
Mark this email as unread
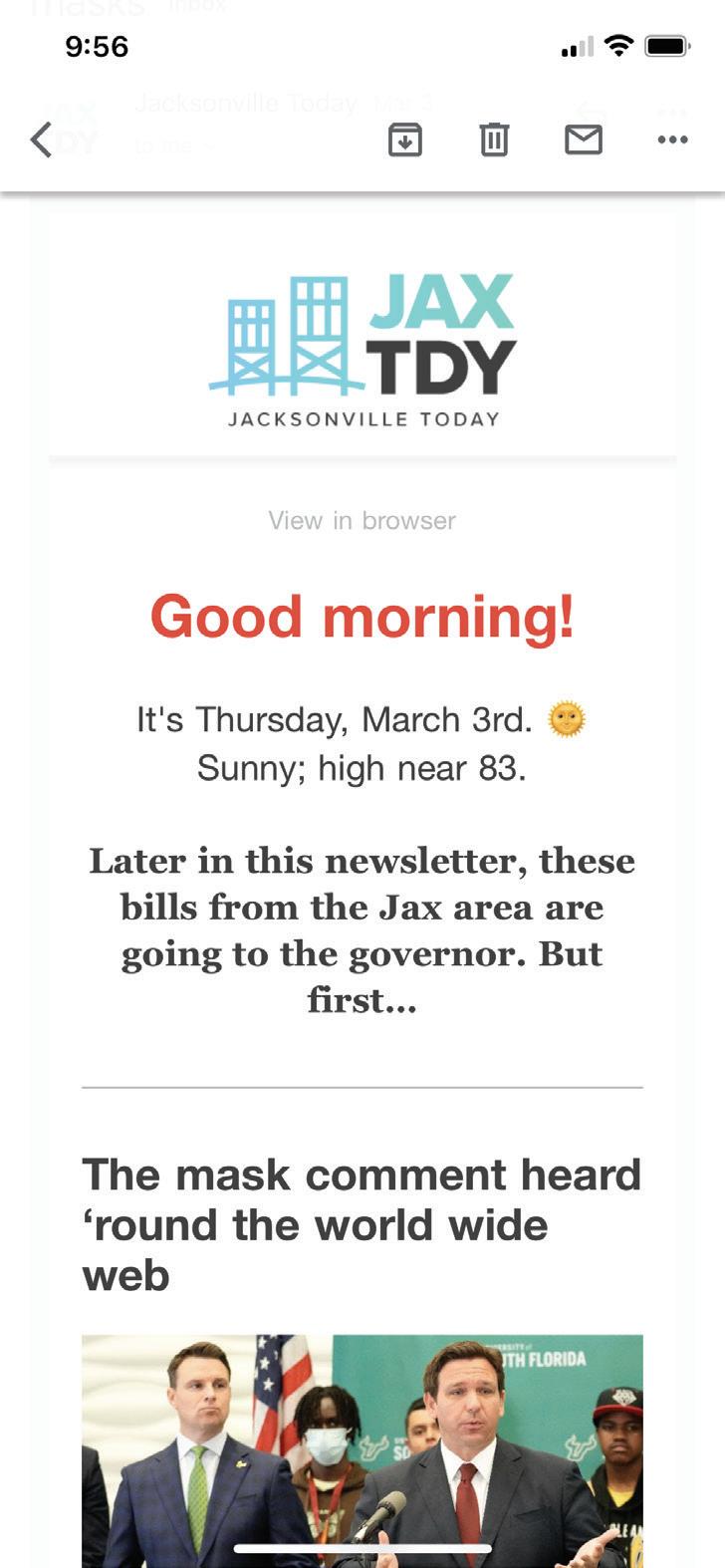[x=584, y=140]
